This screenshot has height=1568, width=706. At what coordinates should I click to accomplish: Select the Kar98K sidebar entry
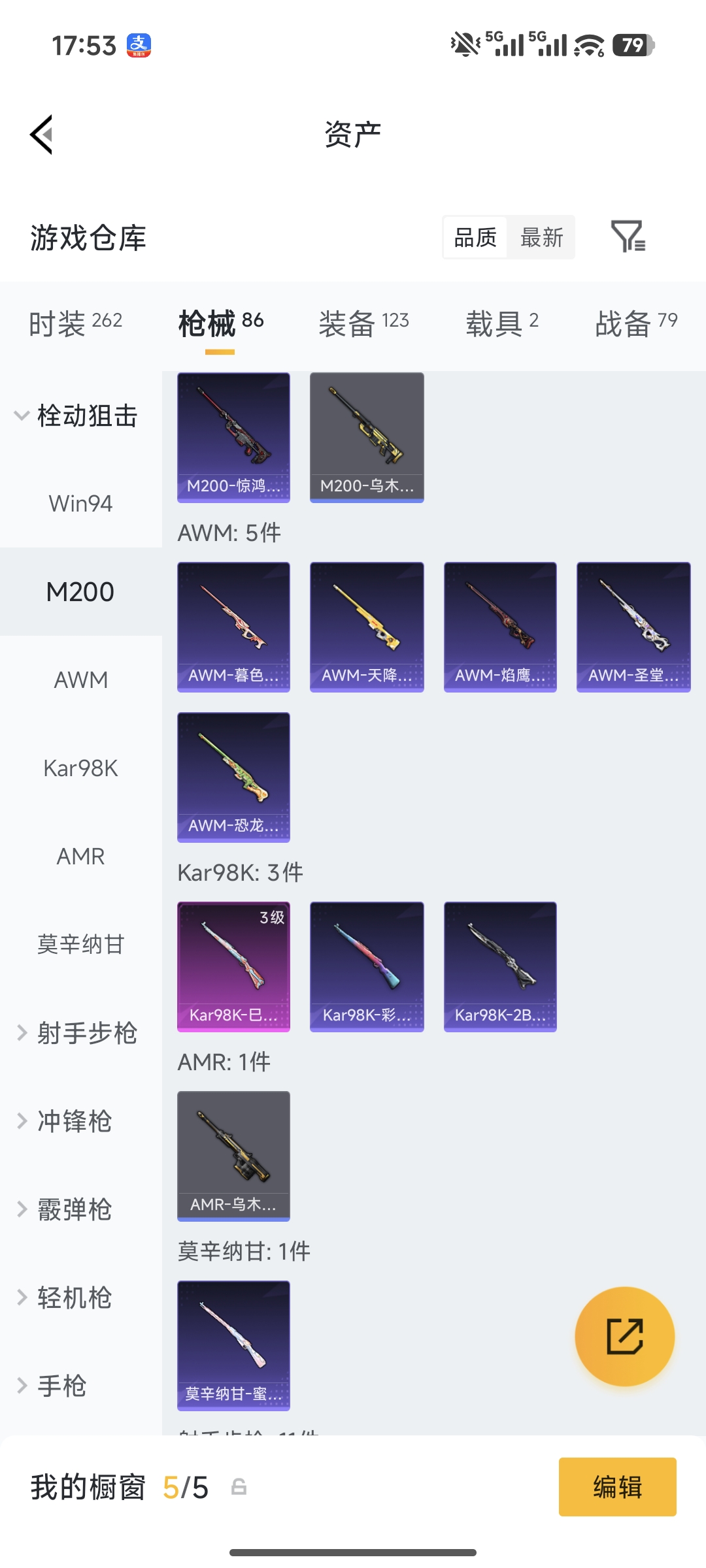80,768
